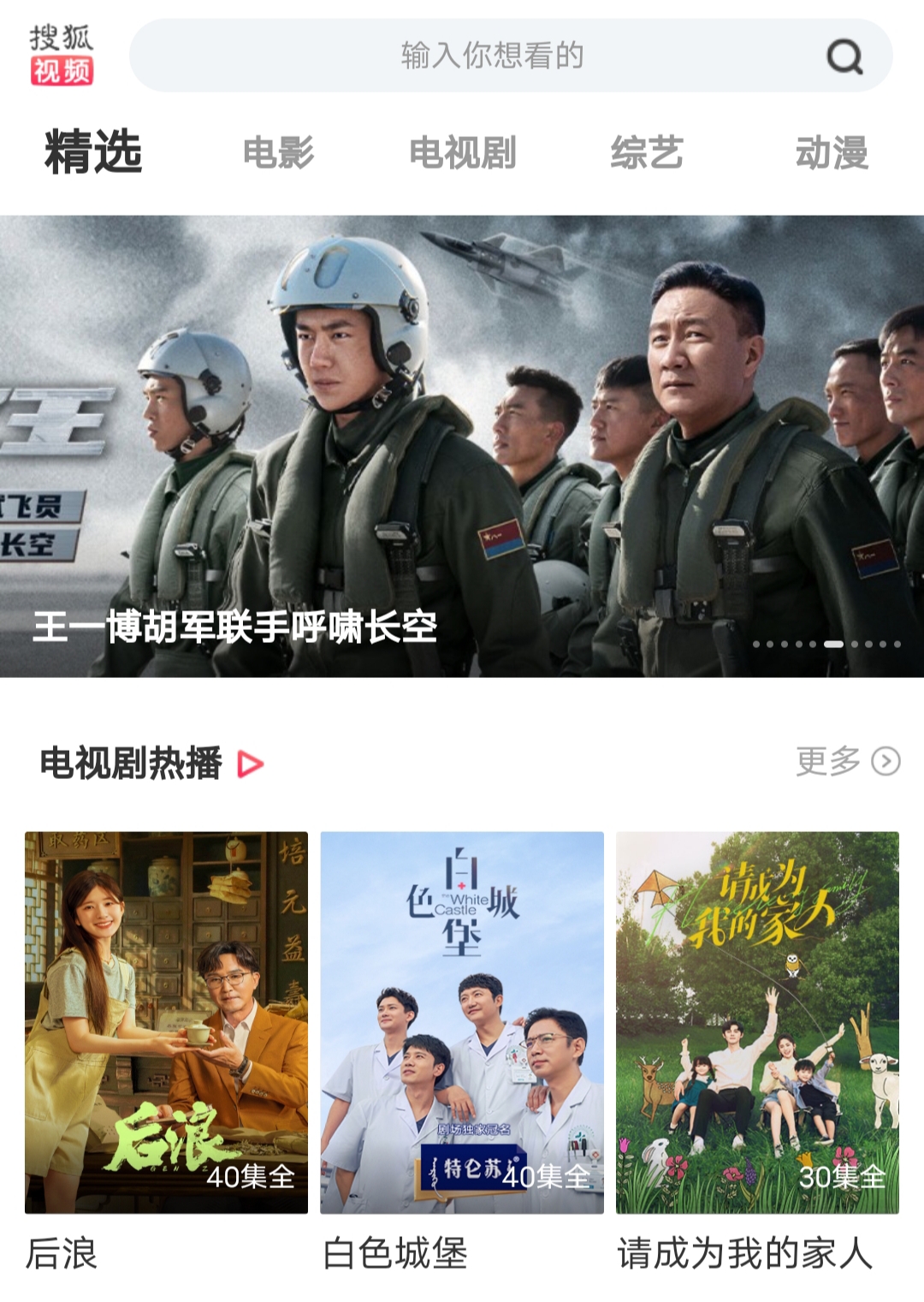Switch to the 电影 tab
The height and width of the screenshot is (1302, 924).
coord(278,153)
